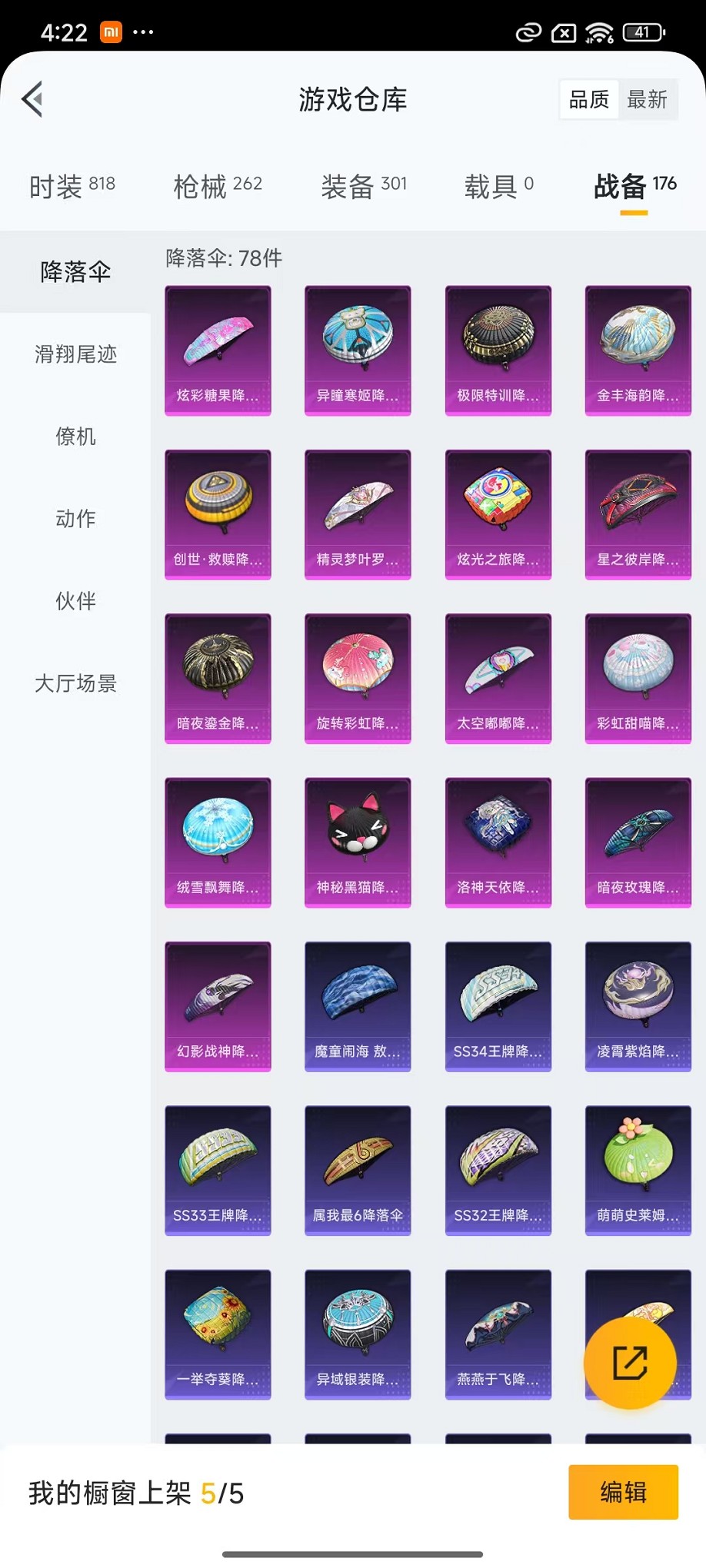This screenshot has height=1568, width=706.
Task: View the 伙伴 category
Action: 75,601
